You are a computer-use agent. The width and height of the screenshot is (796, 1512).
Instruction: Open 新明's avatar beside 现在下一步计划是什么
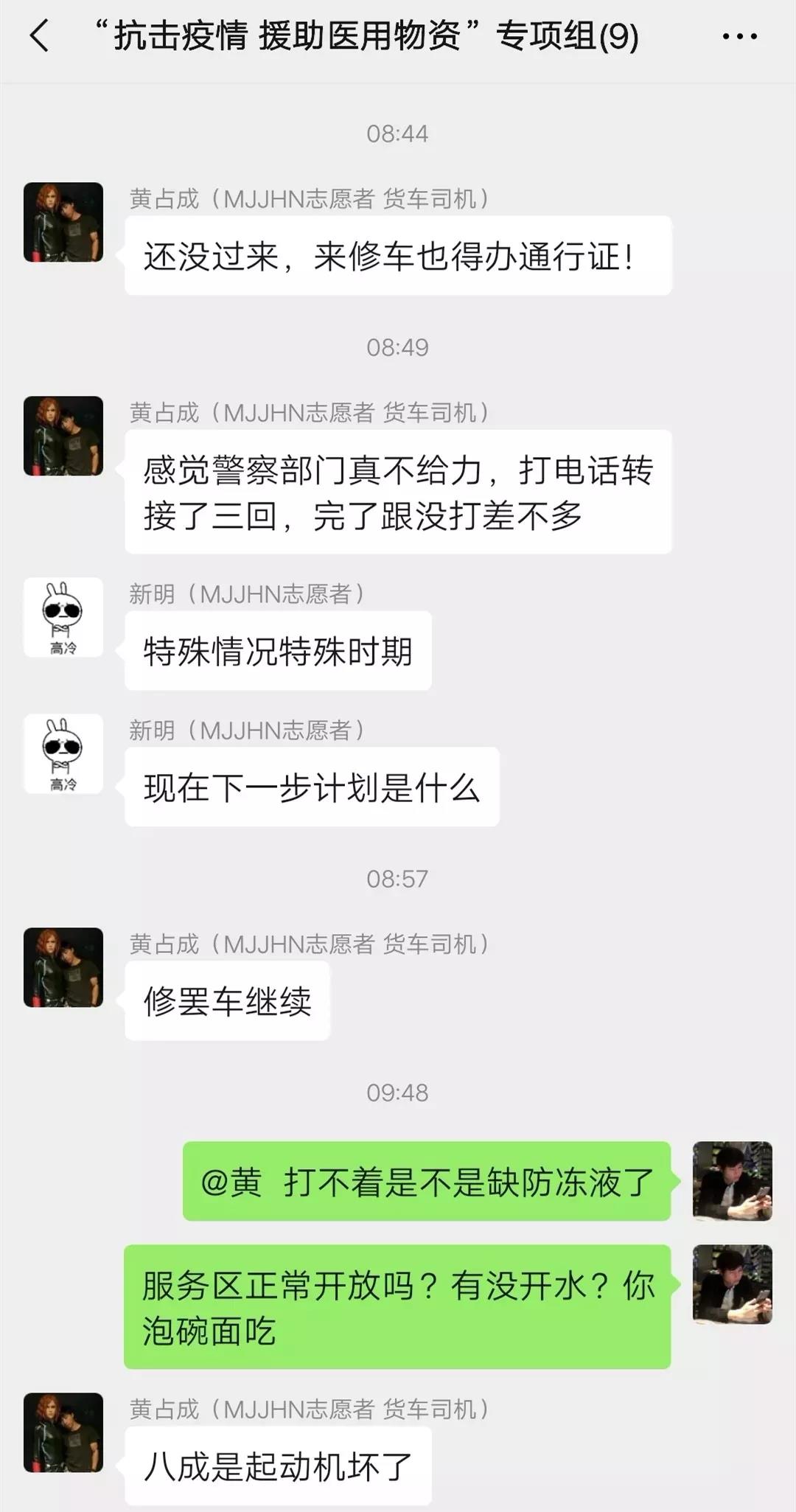63,753
